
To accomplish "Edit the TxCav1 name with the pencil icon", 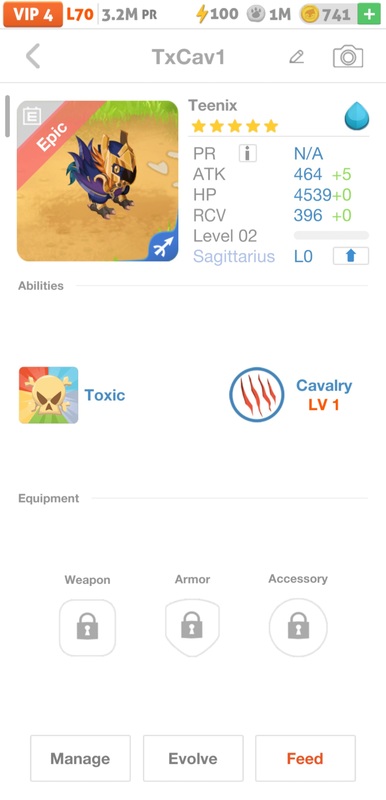I will tap(296, 57).
